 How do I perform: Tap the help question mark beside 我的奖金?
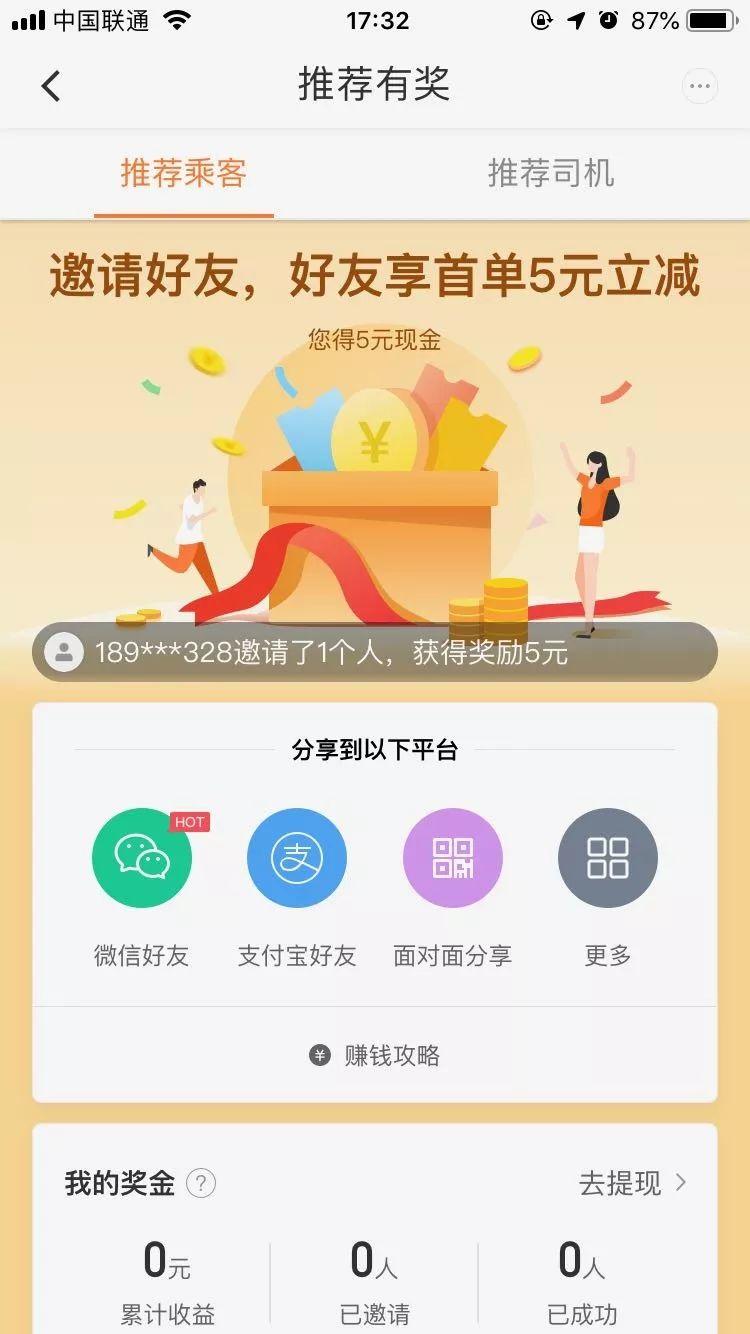tap(203, 1184)
